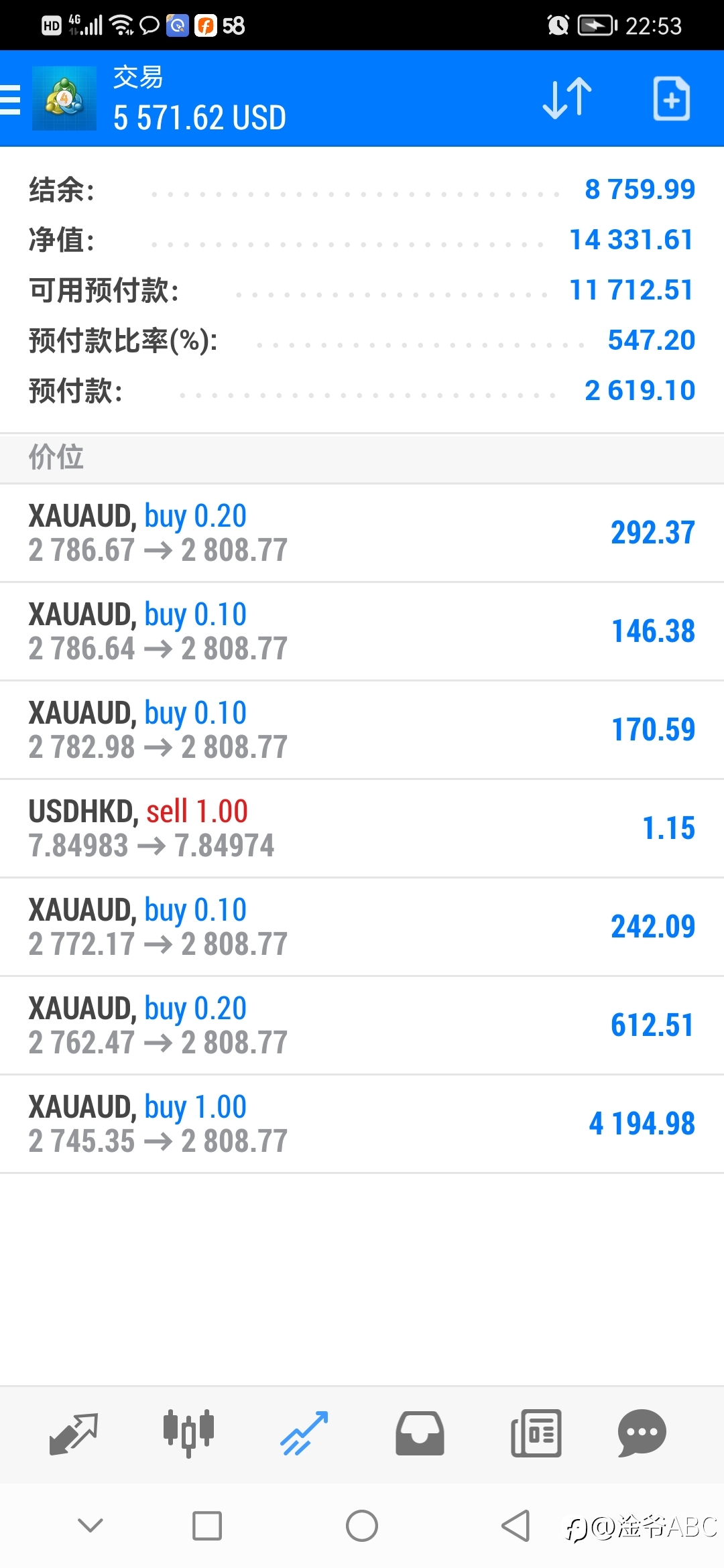The height and width of the screenshot is (1568, 724).
Task: Open the XAUAUD buy 0.10 position at 2 786.64
Action: pos(362,631)
